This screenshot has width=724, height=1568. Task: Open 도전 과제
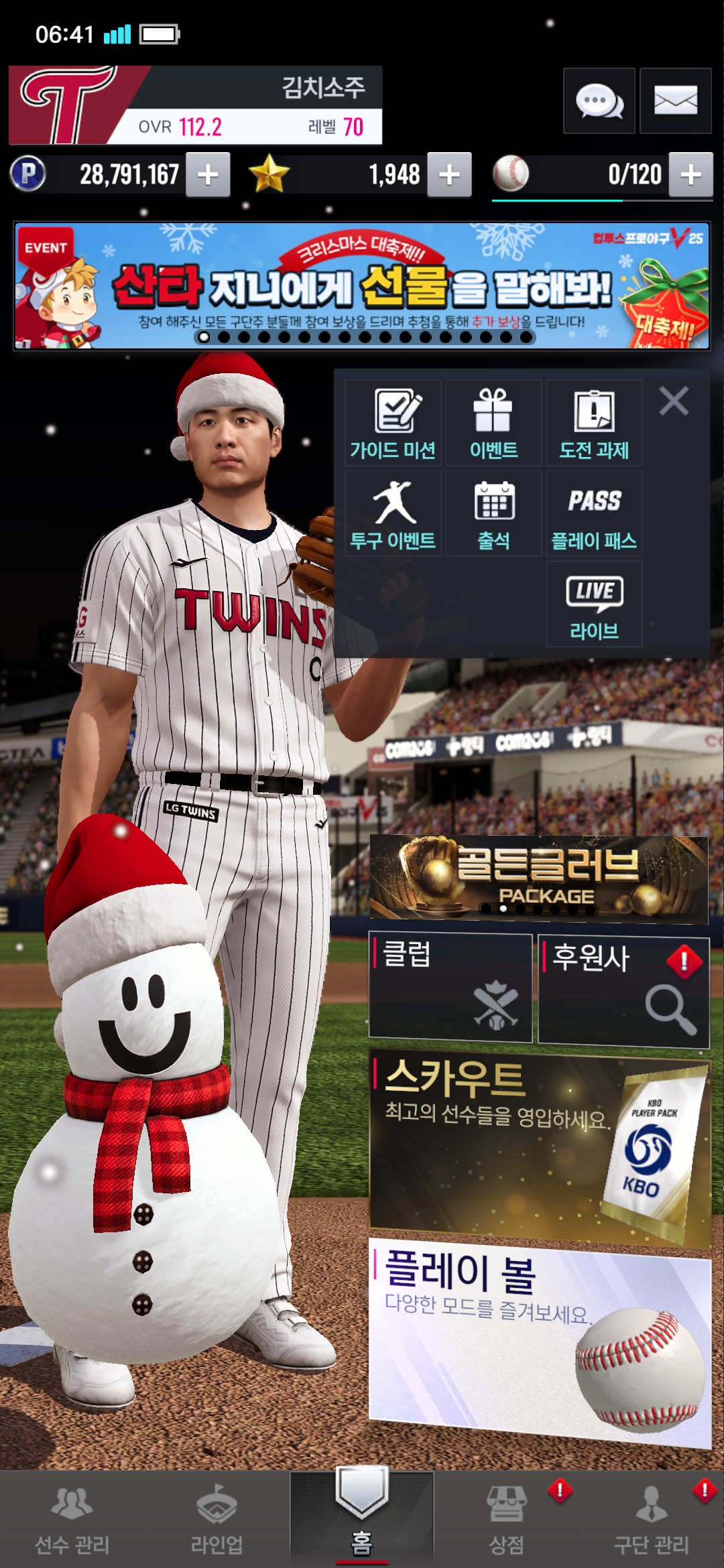pyautogui.click(x=594, y=423)
